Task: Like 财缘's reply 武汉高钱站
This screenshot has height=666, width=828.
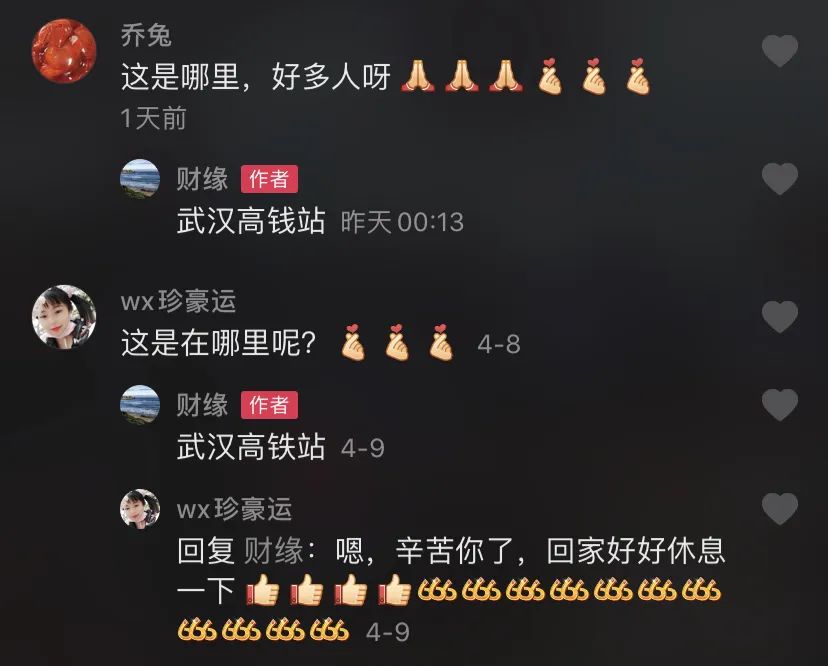Action: click(x=779, y=179)
